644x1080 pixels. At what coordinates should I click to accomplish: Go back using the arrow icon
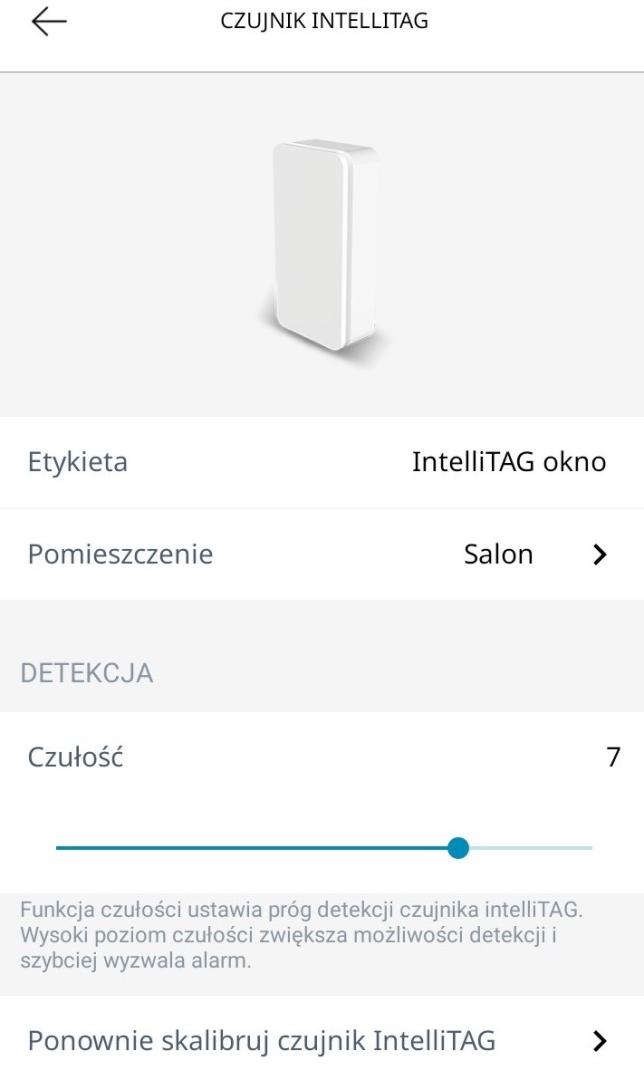tap(49, 23)
